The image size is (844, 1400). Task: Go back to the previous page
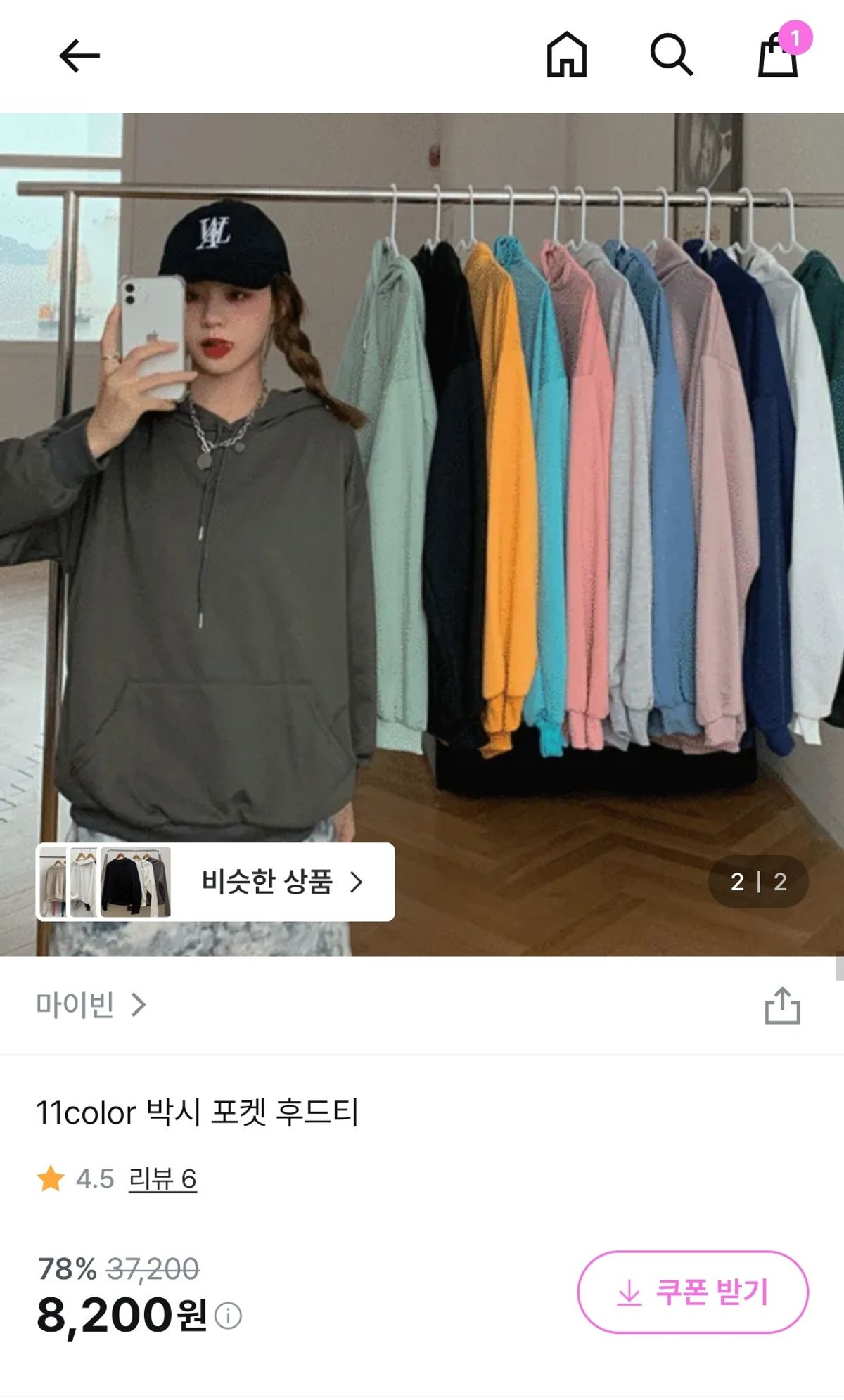point(79,56)
